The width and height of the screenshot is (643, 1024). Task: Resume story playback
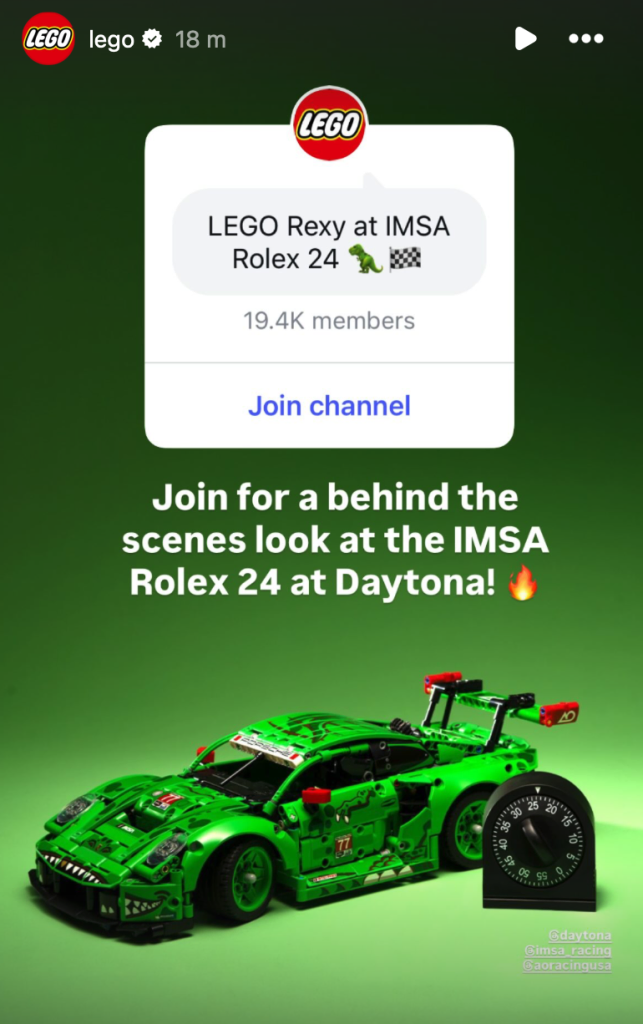click(525, 39)
